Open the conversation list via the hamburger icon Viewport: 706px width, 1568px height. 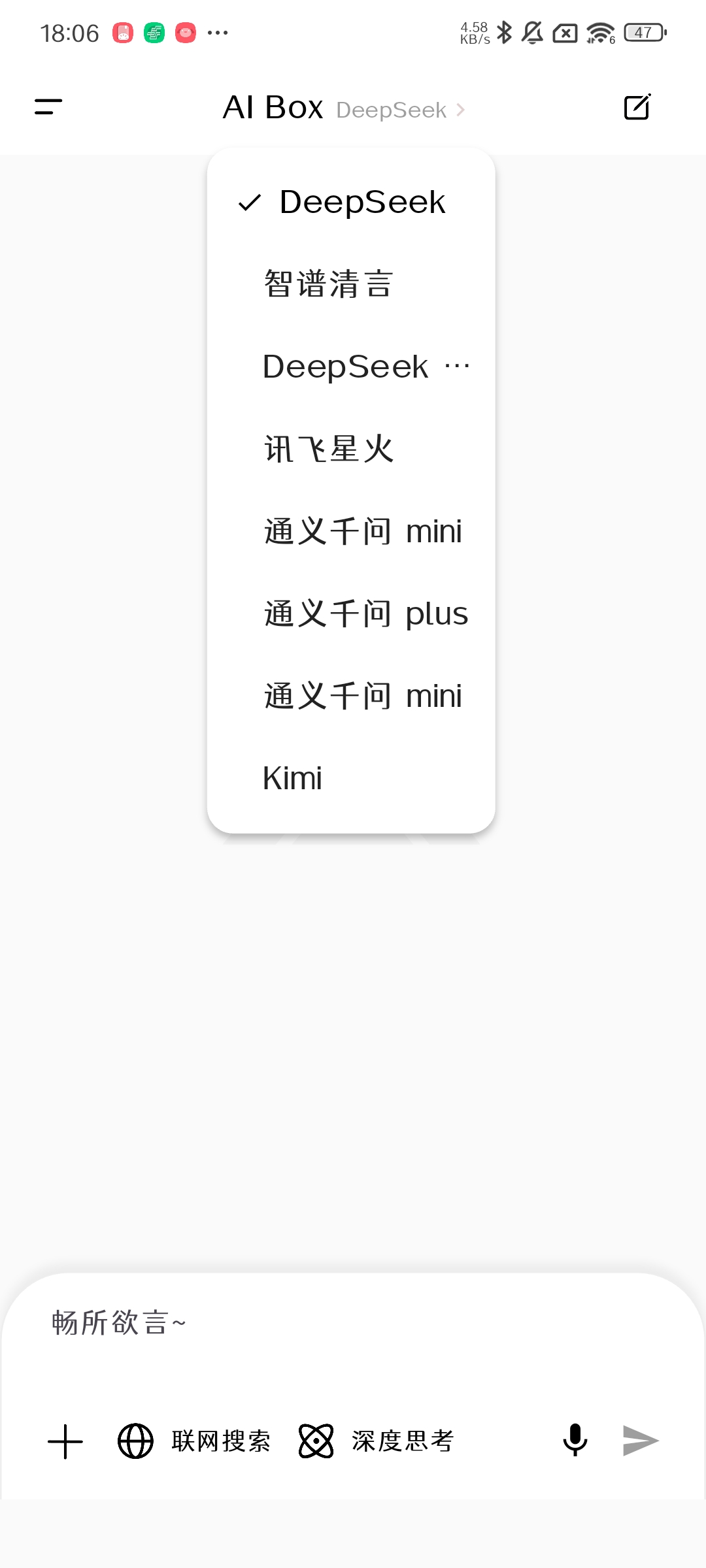coord(48,108)
